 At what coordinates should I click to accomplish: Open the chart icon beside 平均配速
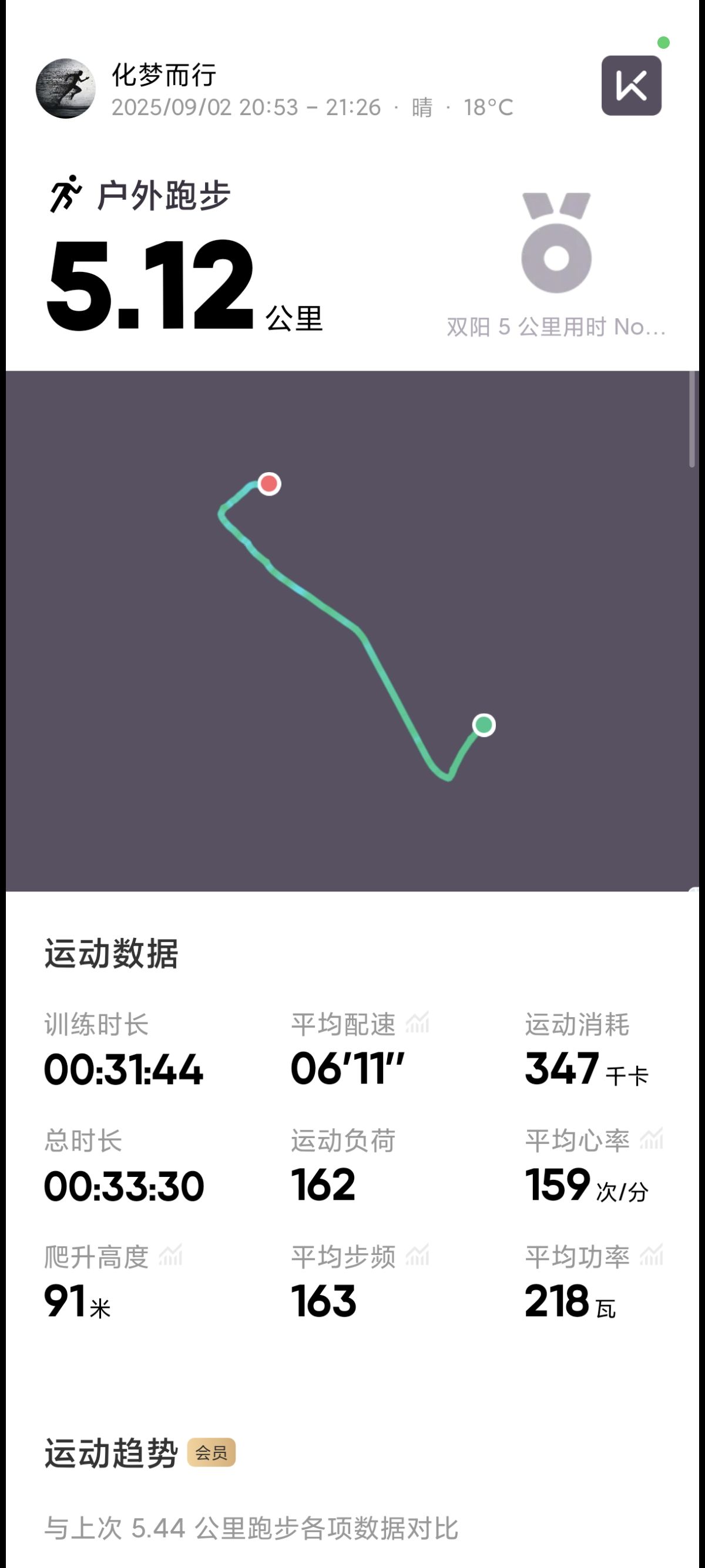(418, 1022)
